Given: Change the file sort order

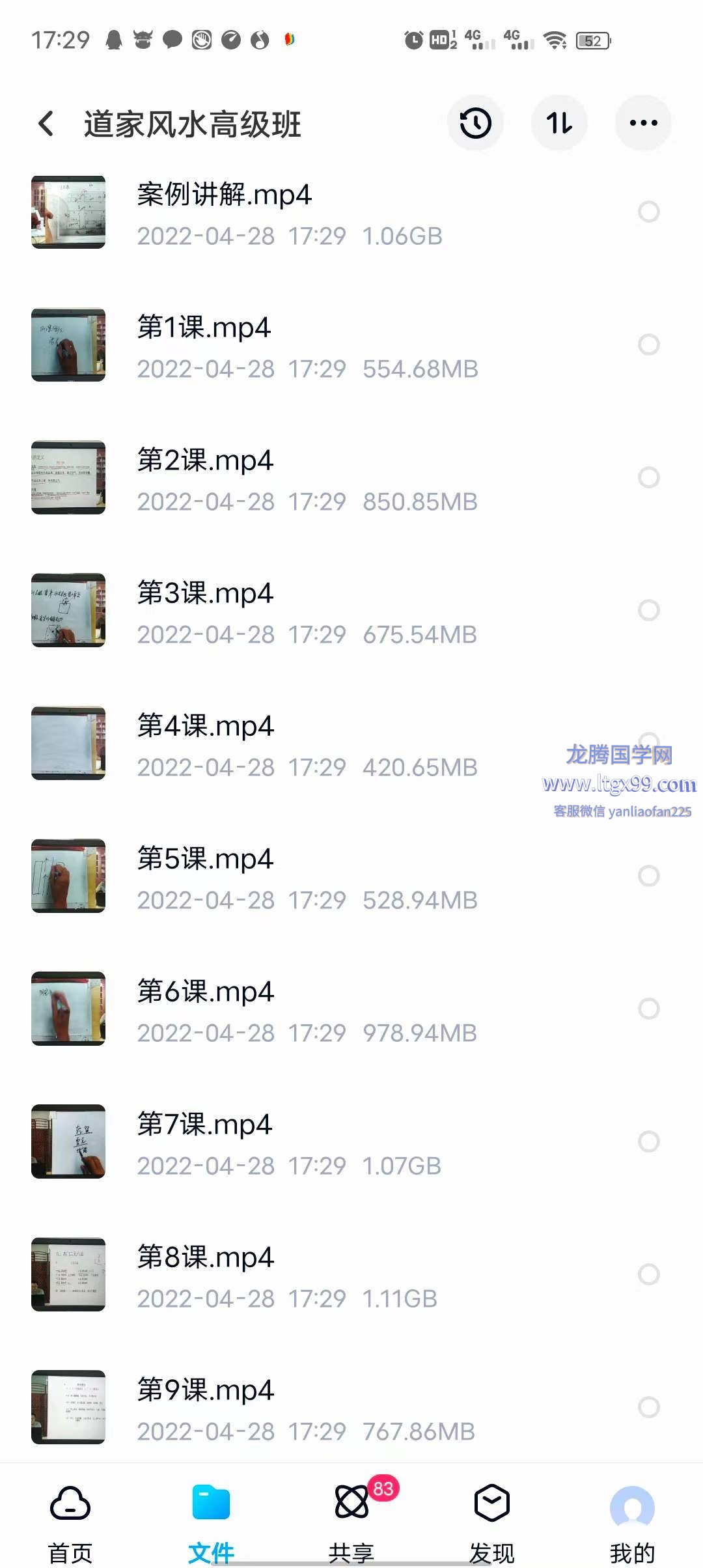Looking at the screenshot, I should [x=559, y=123].
